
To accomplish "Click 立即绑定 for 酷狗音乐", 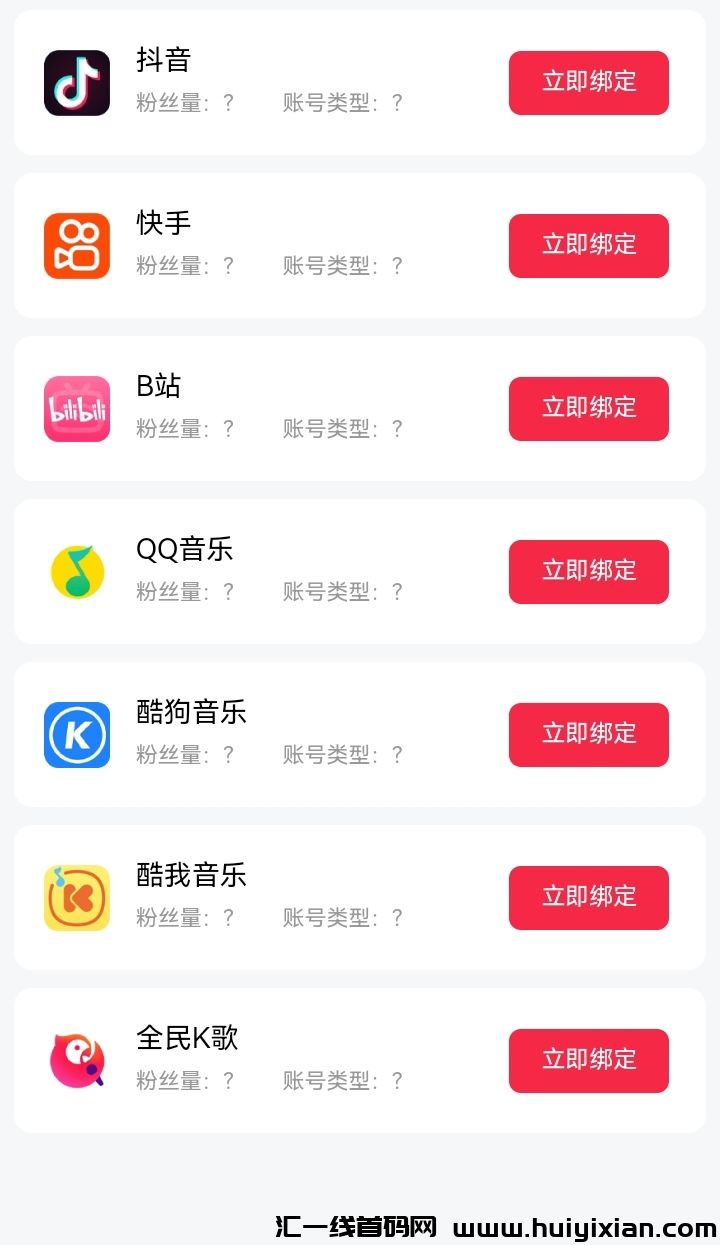I will click(x=588, y=734).
